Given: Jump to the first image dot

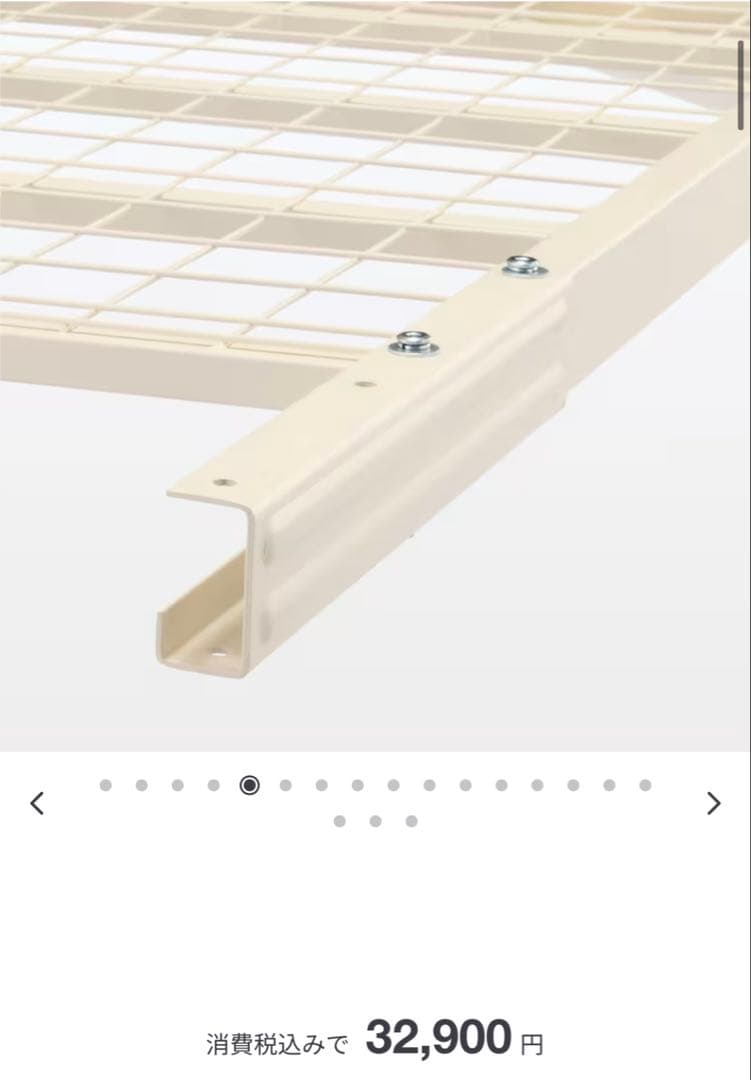Looking at the screenshot, I should 106,785.
